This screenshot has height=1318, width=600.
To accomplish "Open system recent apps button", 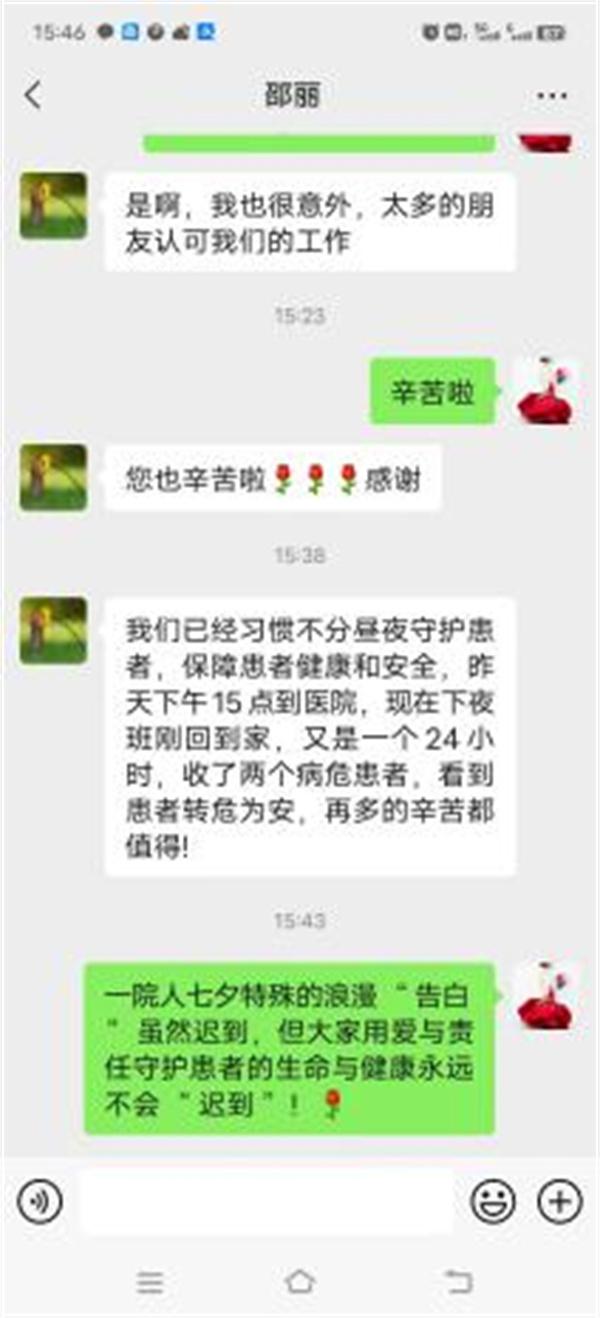I will (150, 1282).
